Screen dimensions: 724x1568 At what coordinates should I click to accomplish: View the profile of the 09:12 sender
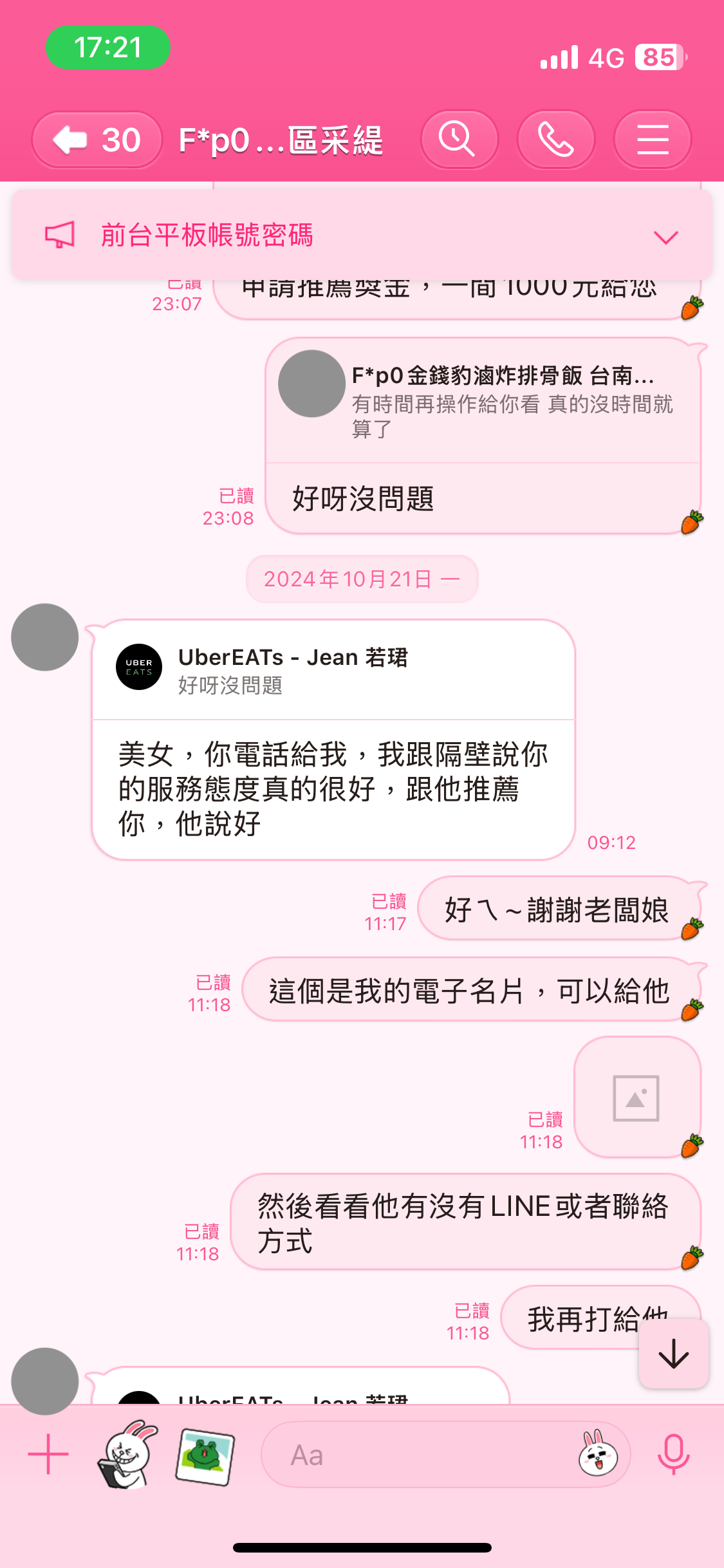[45, 637]
